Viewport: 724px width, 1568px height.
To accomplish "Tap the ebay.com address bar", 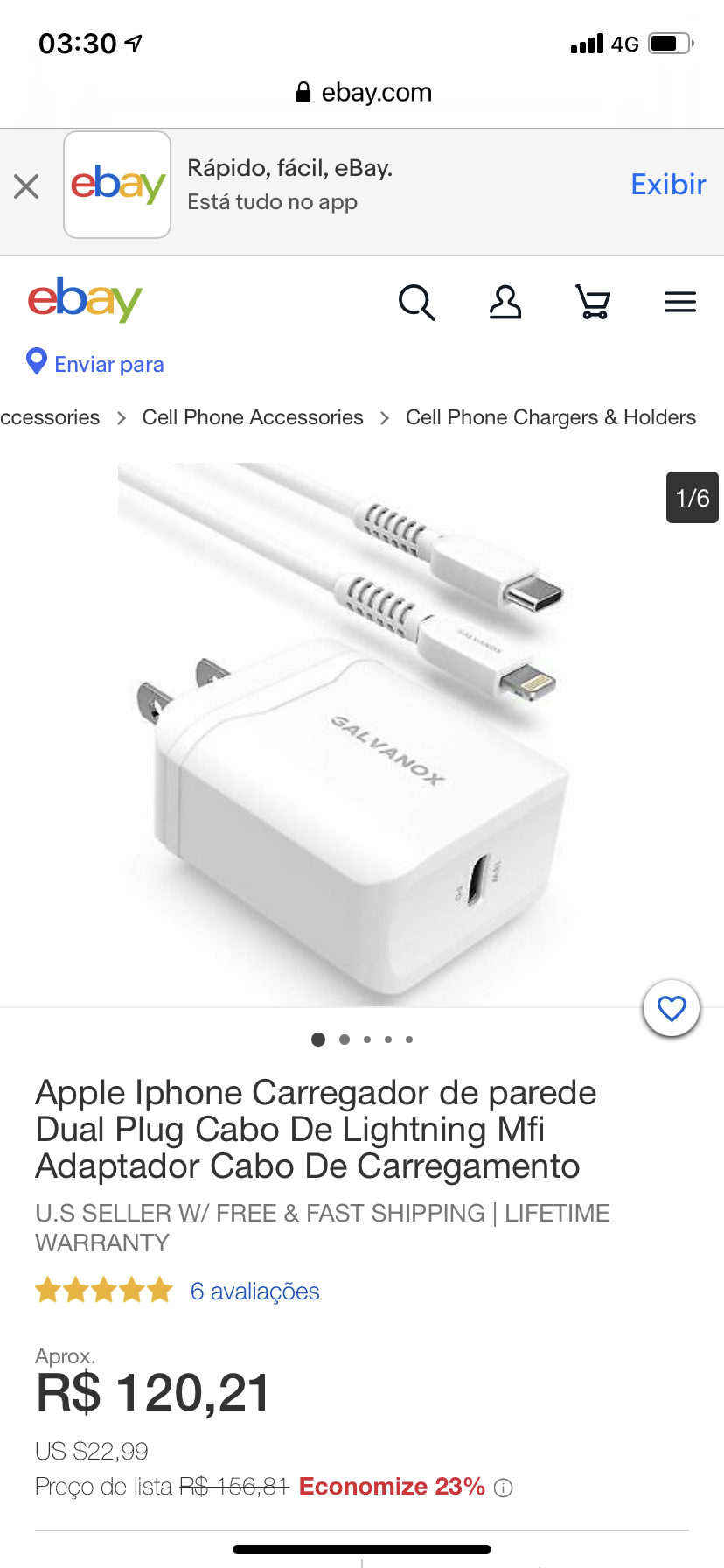I will click(x=362, y=93).
